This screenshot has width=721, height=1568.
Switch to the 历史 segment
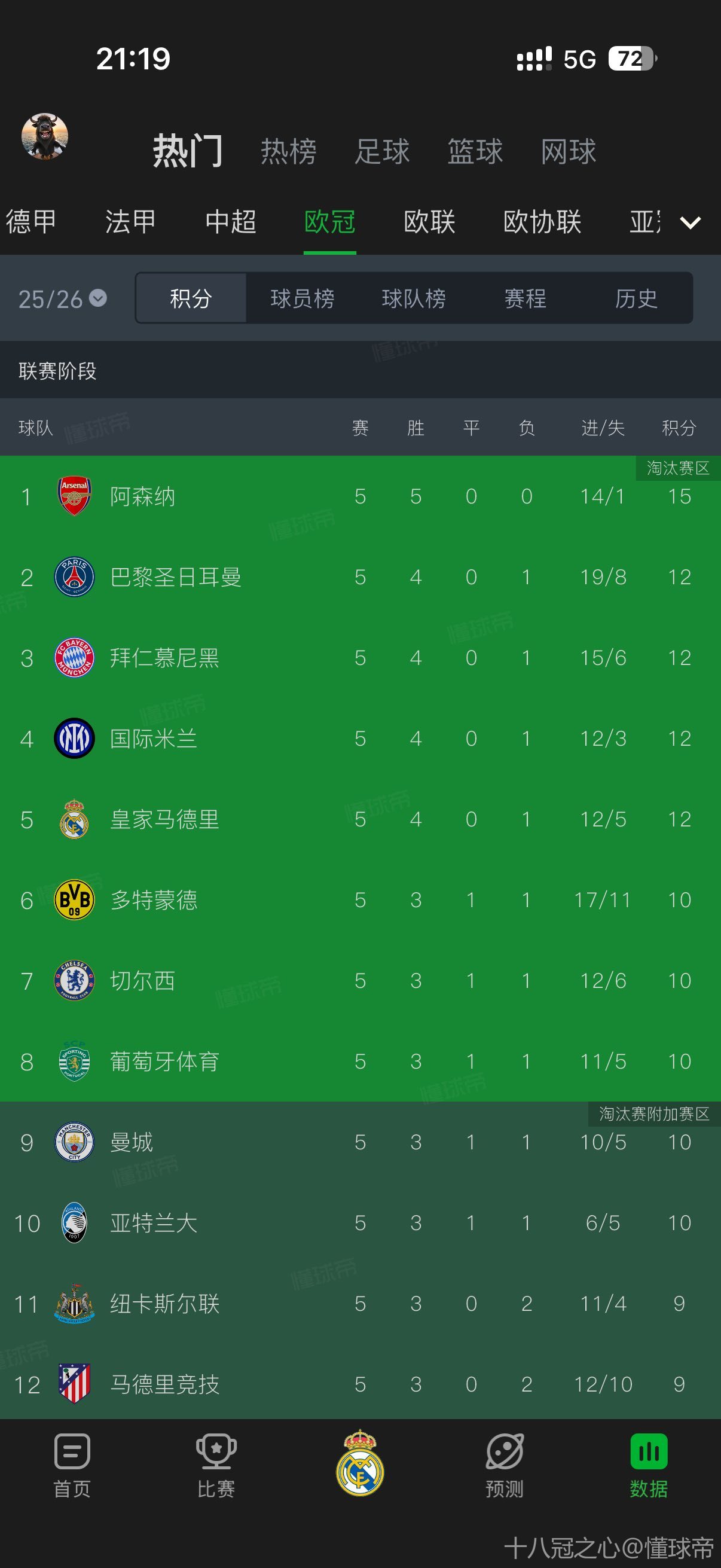[637, 298]
